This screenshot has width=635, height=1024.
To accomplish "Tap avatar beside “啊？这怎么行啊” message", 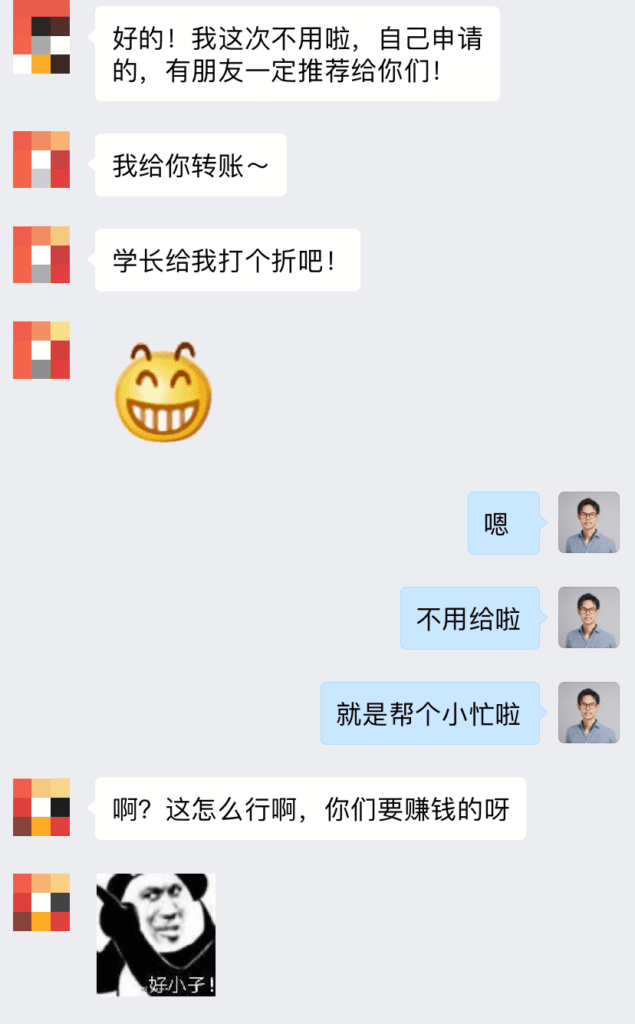I will coord(41,807).
